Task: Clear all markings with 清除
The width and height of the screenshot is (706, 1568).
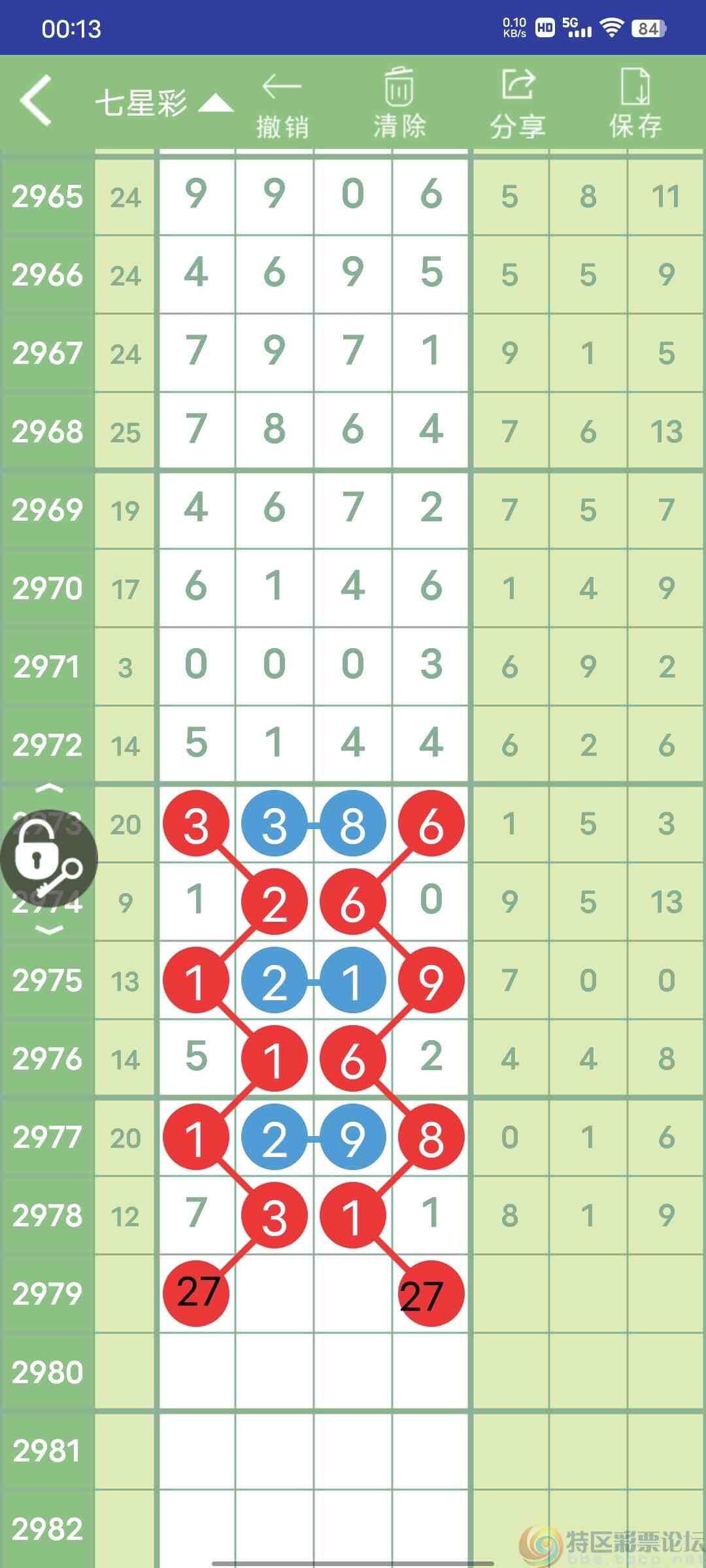Action: (399, 105)
